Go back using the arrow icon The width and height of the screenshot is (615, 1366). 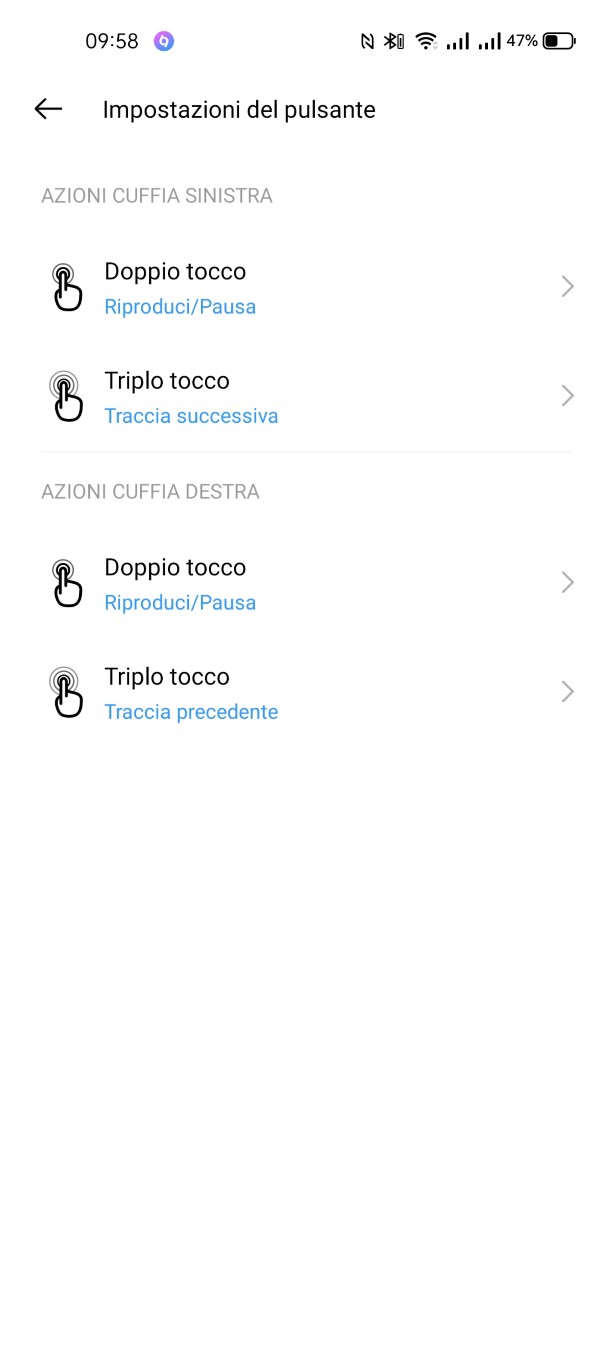point(48,109)
